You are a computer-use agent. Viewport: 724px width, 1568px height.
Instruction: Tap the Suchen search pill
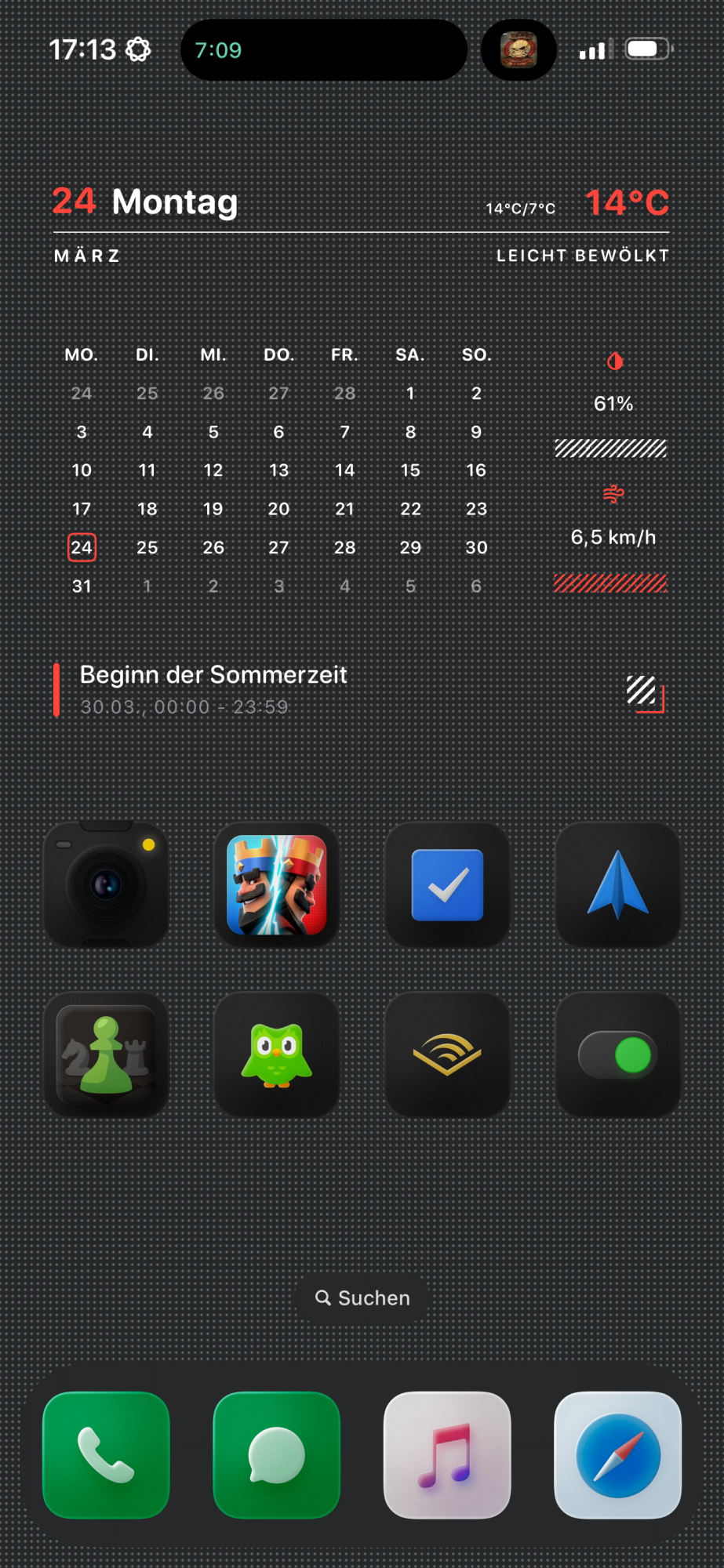362,1298
